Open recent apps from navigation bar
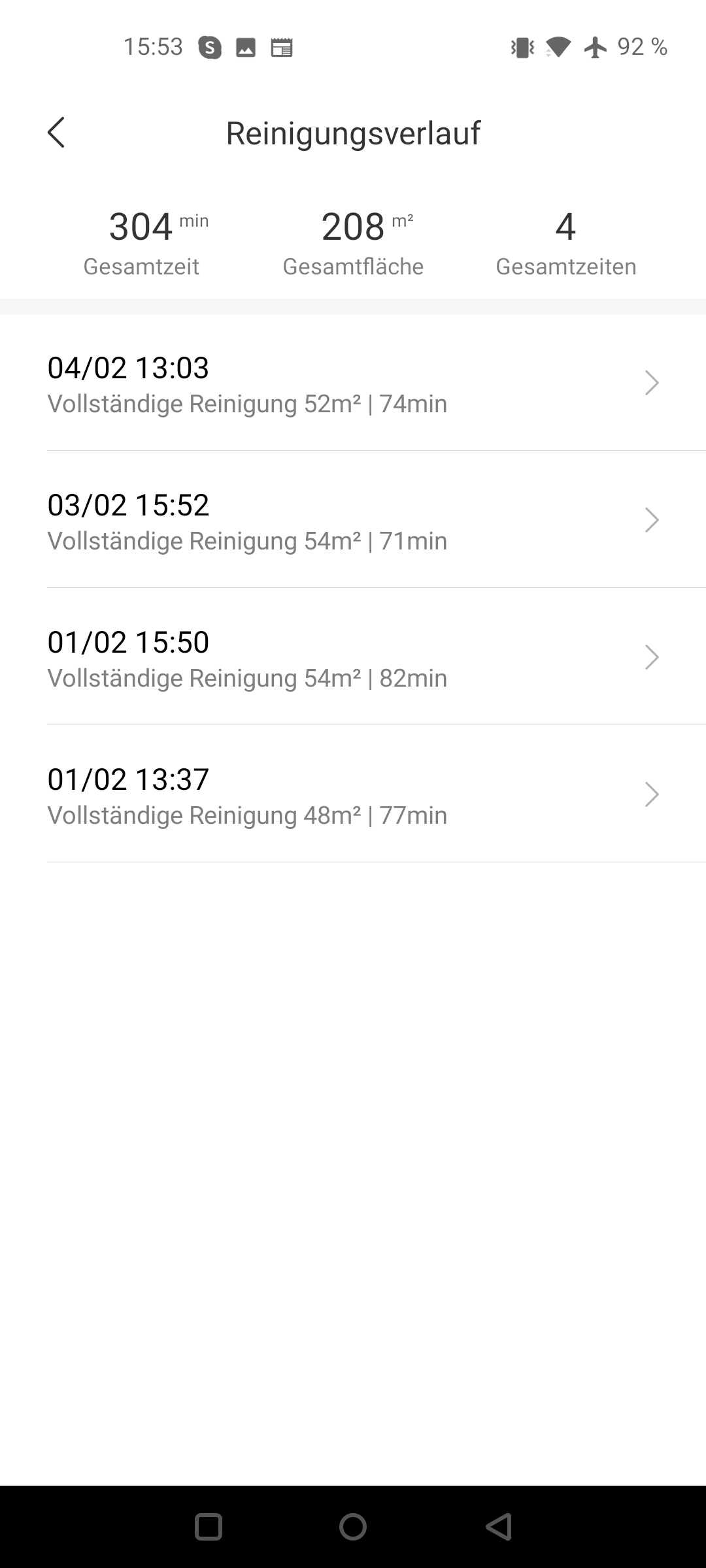The image size is (706, 1568). 209,1527
